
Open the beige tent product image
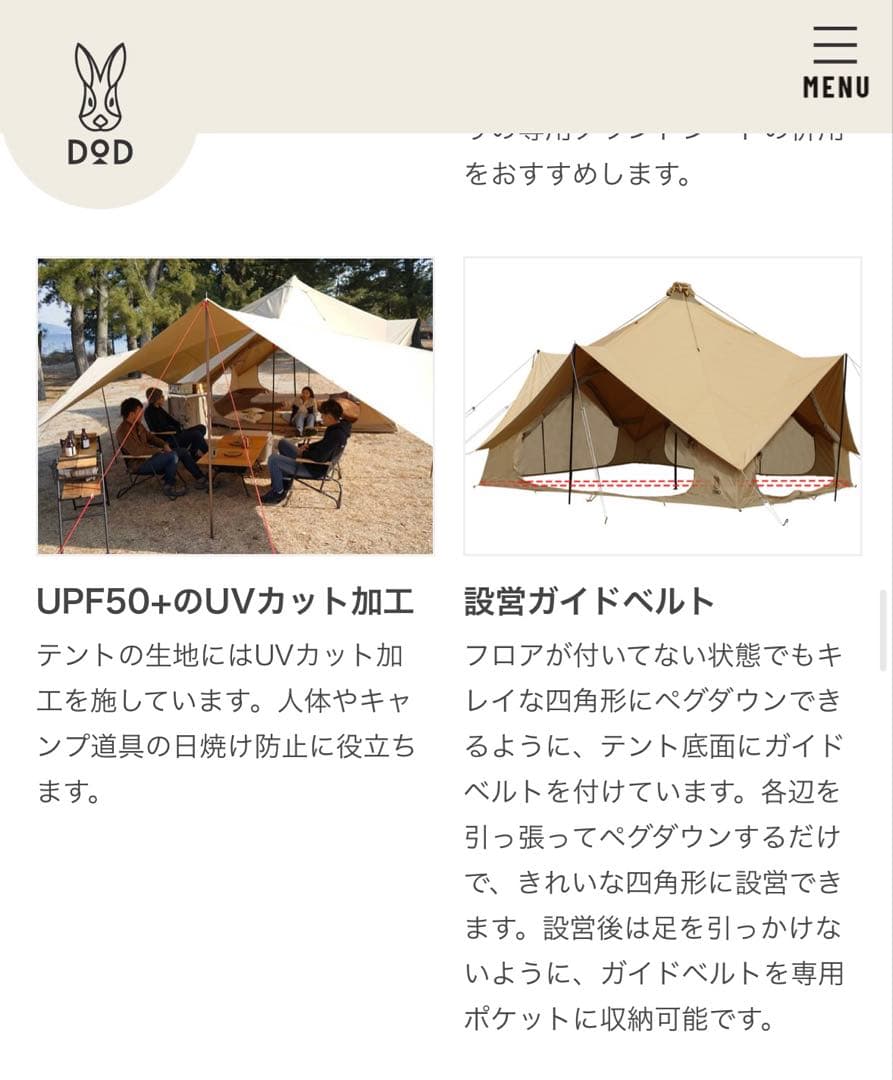tap(664, 405)
